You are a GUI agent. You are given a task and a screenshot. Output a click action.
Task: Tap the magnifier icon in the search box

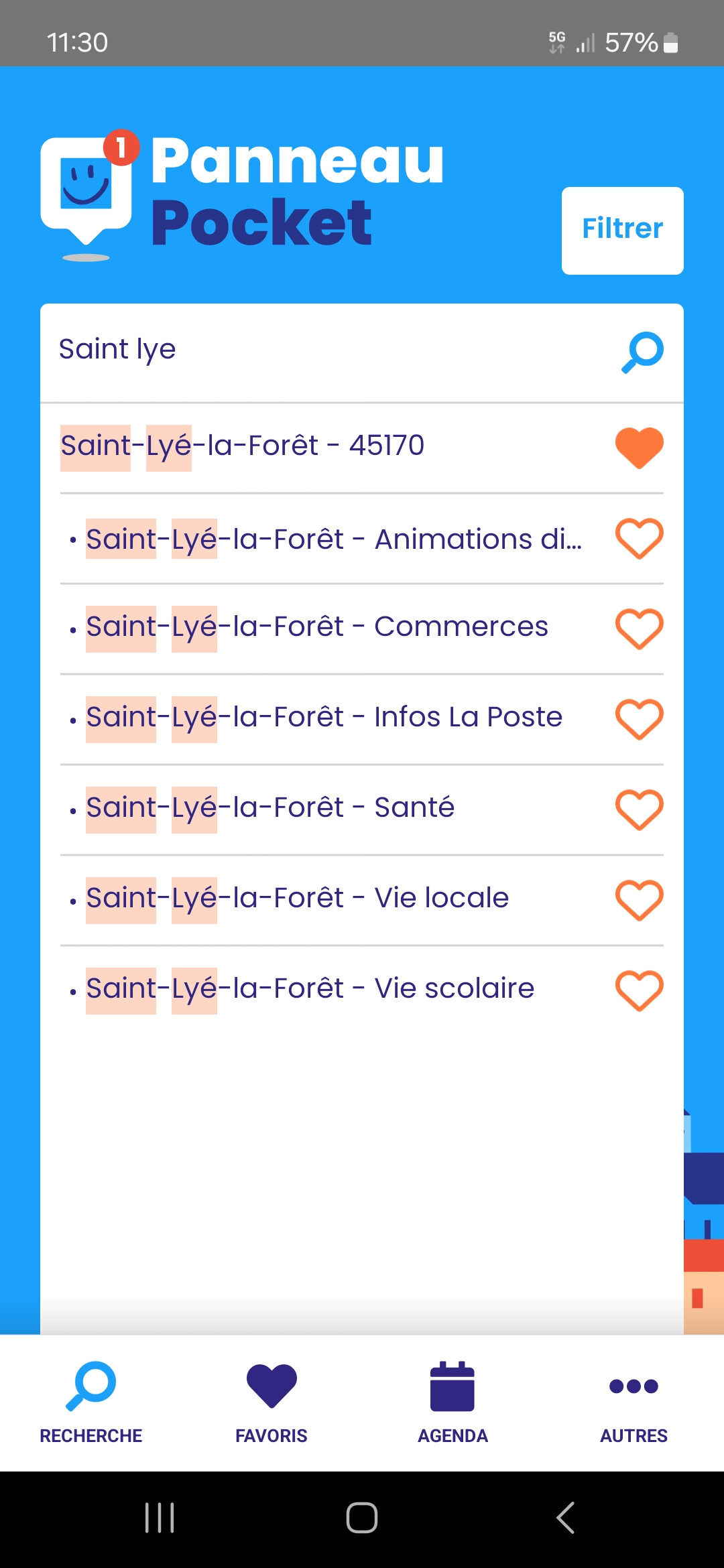pyautogui.click(x=642, y=352)
